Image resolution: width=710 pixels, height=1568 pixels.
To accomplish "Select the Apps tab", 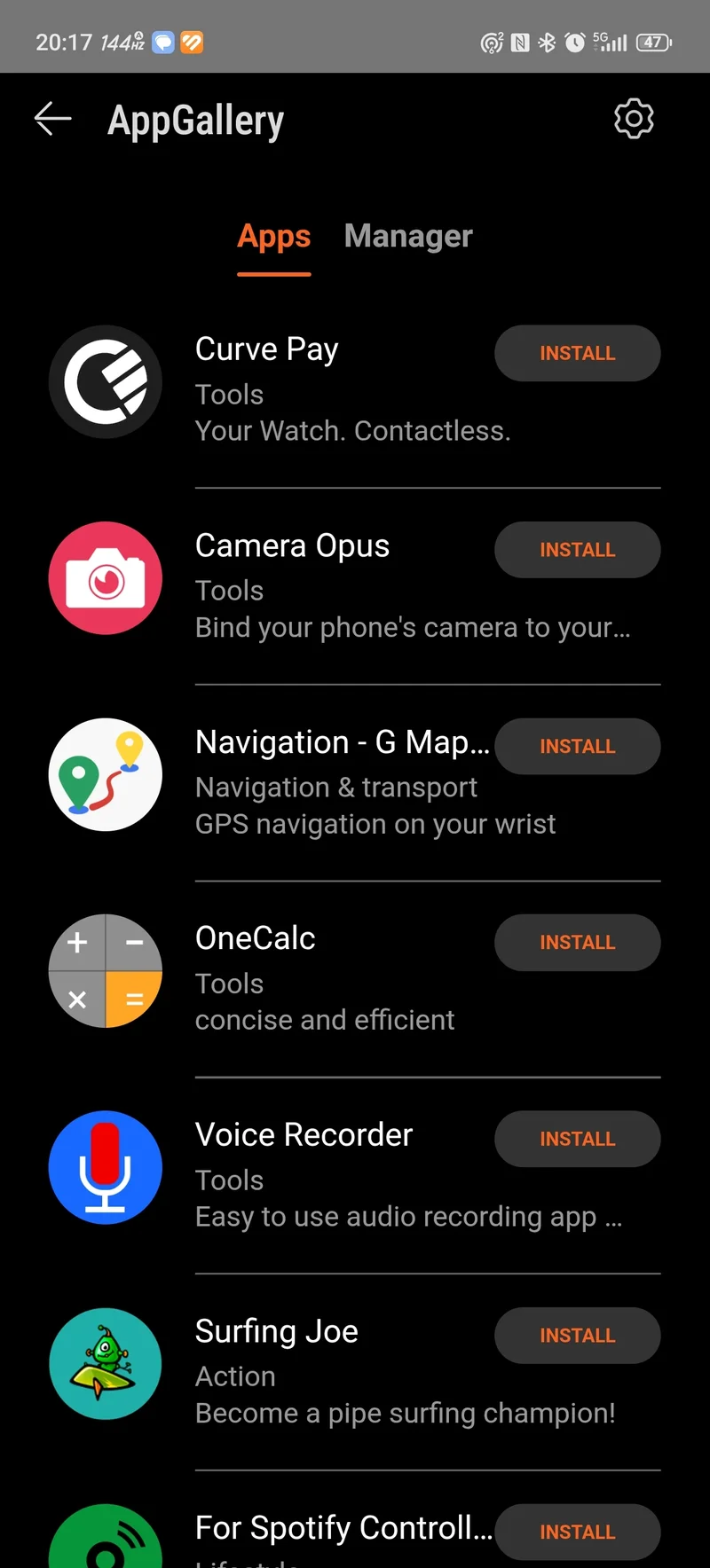I will pos(273,236).
